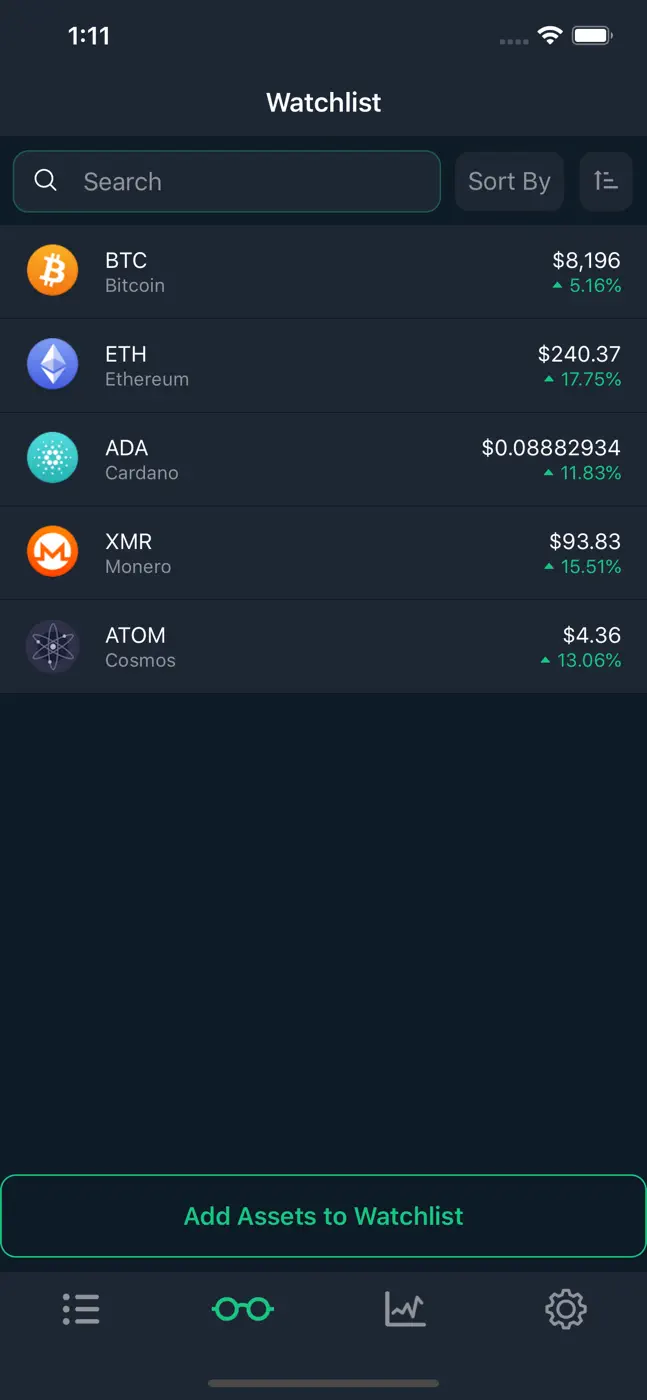This screenshot has width=647, height=1400.
Task: Switch to the list tab
Action: [x=81, y=1309]
